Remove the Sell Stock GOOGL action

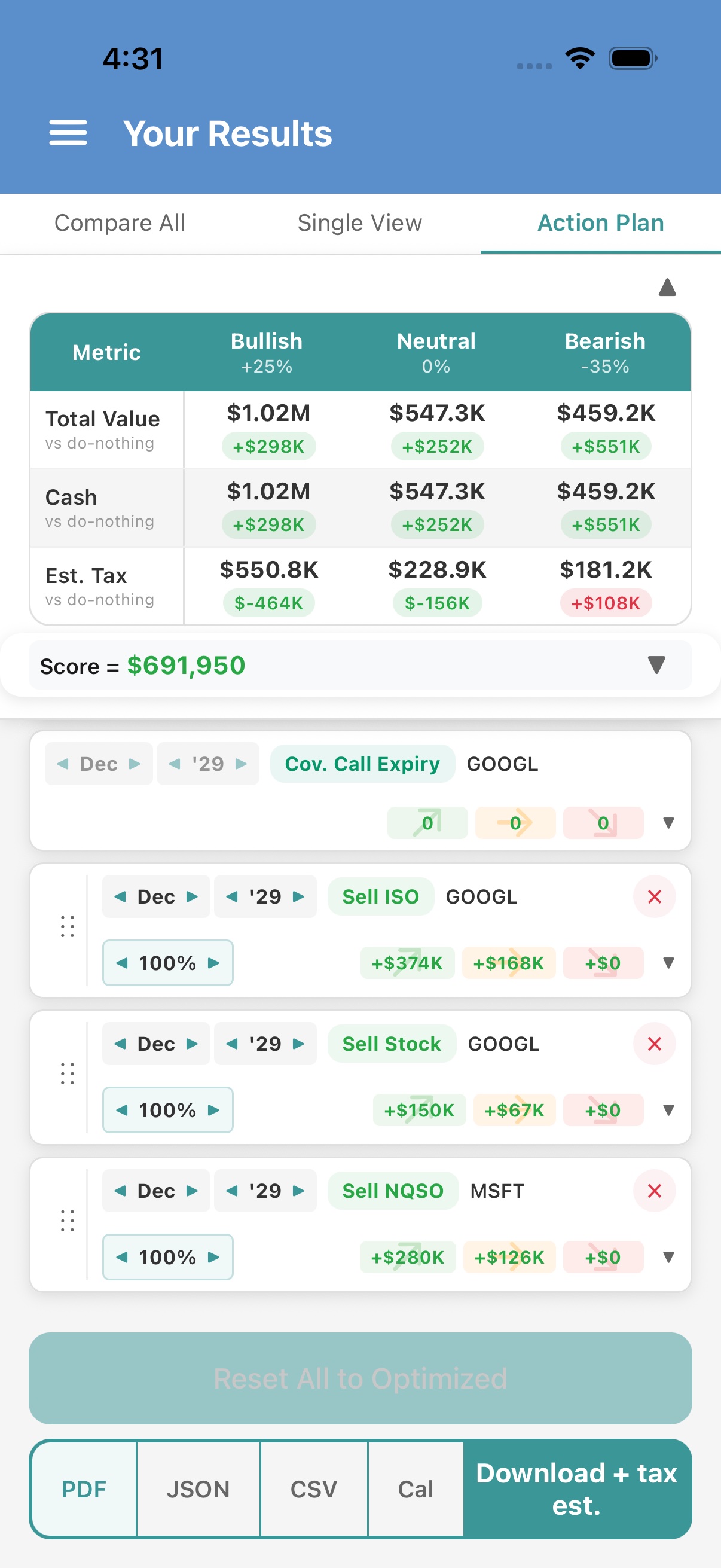[x=654, y=1044]
